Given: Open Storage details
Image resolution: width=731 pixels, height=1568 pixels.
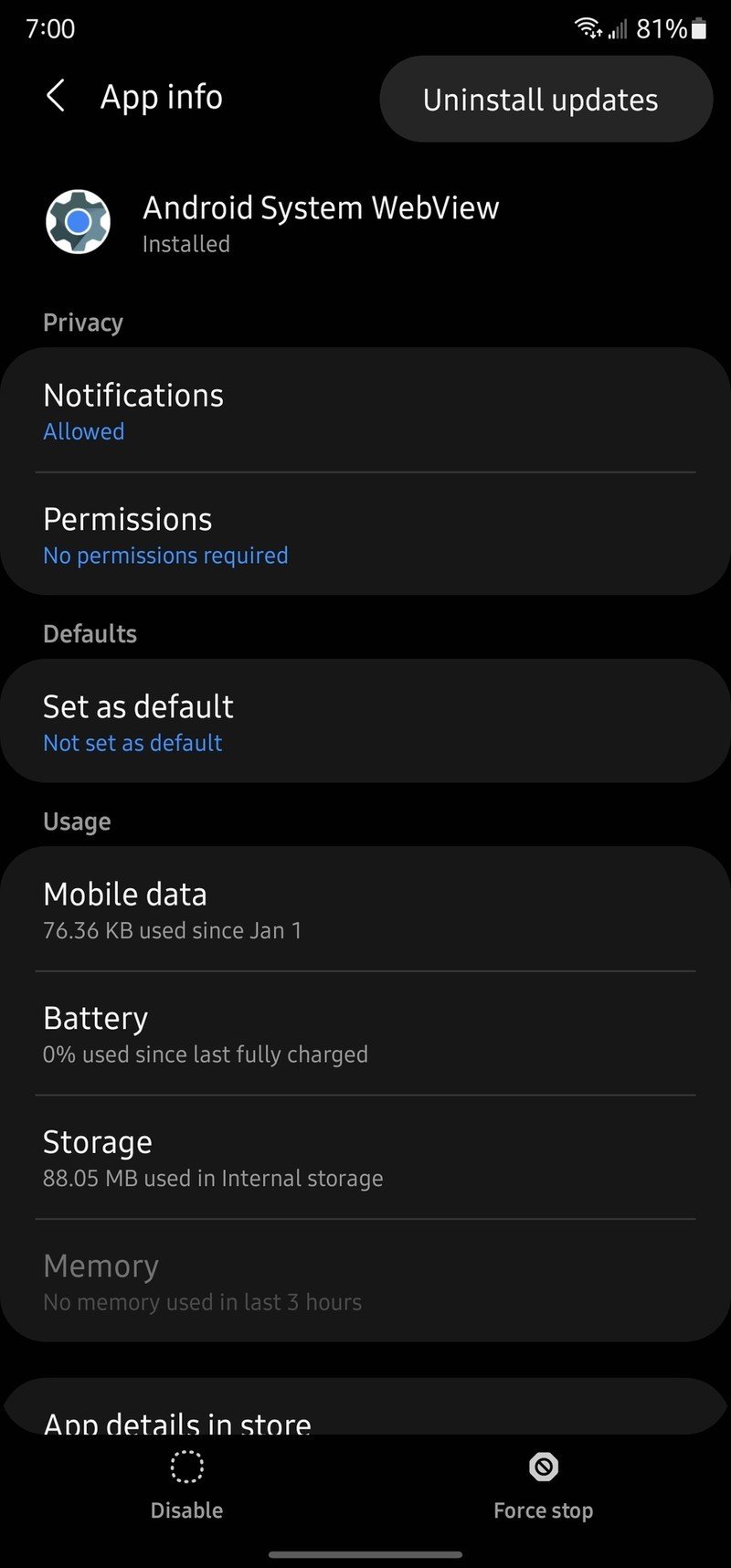Looking at the screenshot, I should 365,1159.
